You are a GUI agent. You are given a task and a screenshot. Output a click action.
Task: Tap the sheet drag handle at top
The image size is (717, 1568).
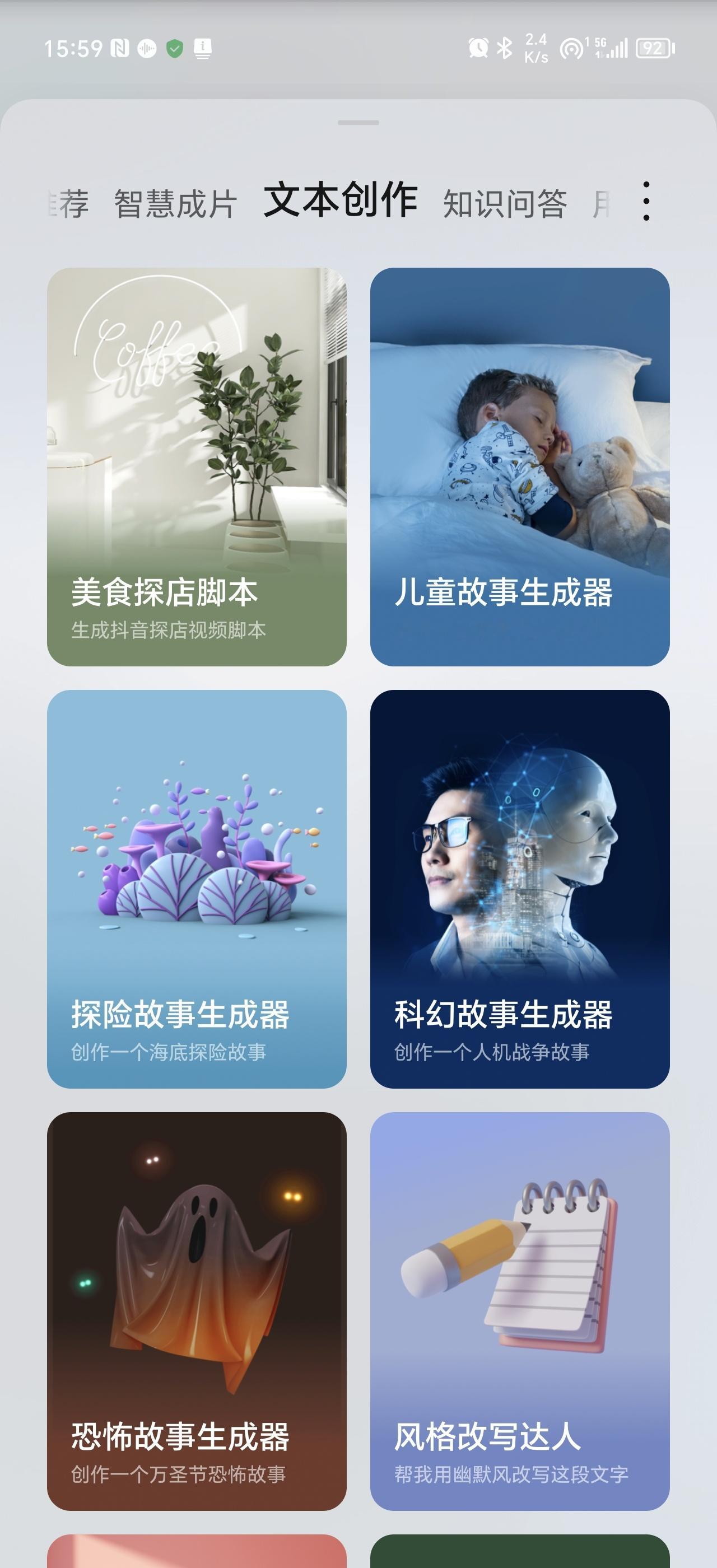358,122
